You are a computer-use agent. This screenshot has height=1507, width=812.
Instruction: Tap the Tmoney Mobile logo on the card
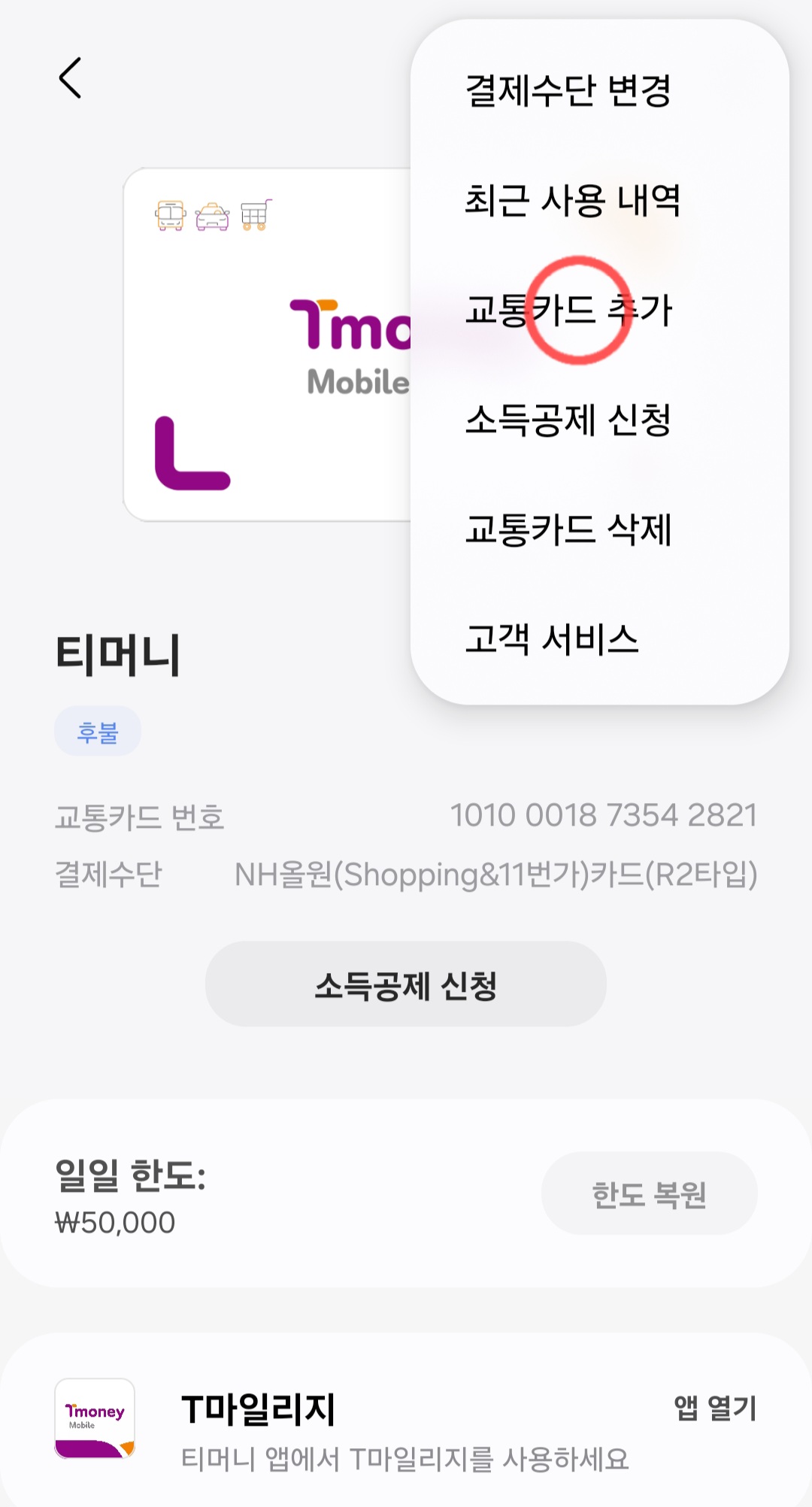[x=346, y=338]
